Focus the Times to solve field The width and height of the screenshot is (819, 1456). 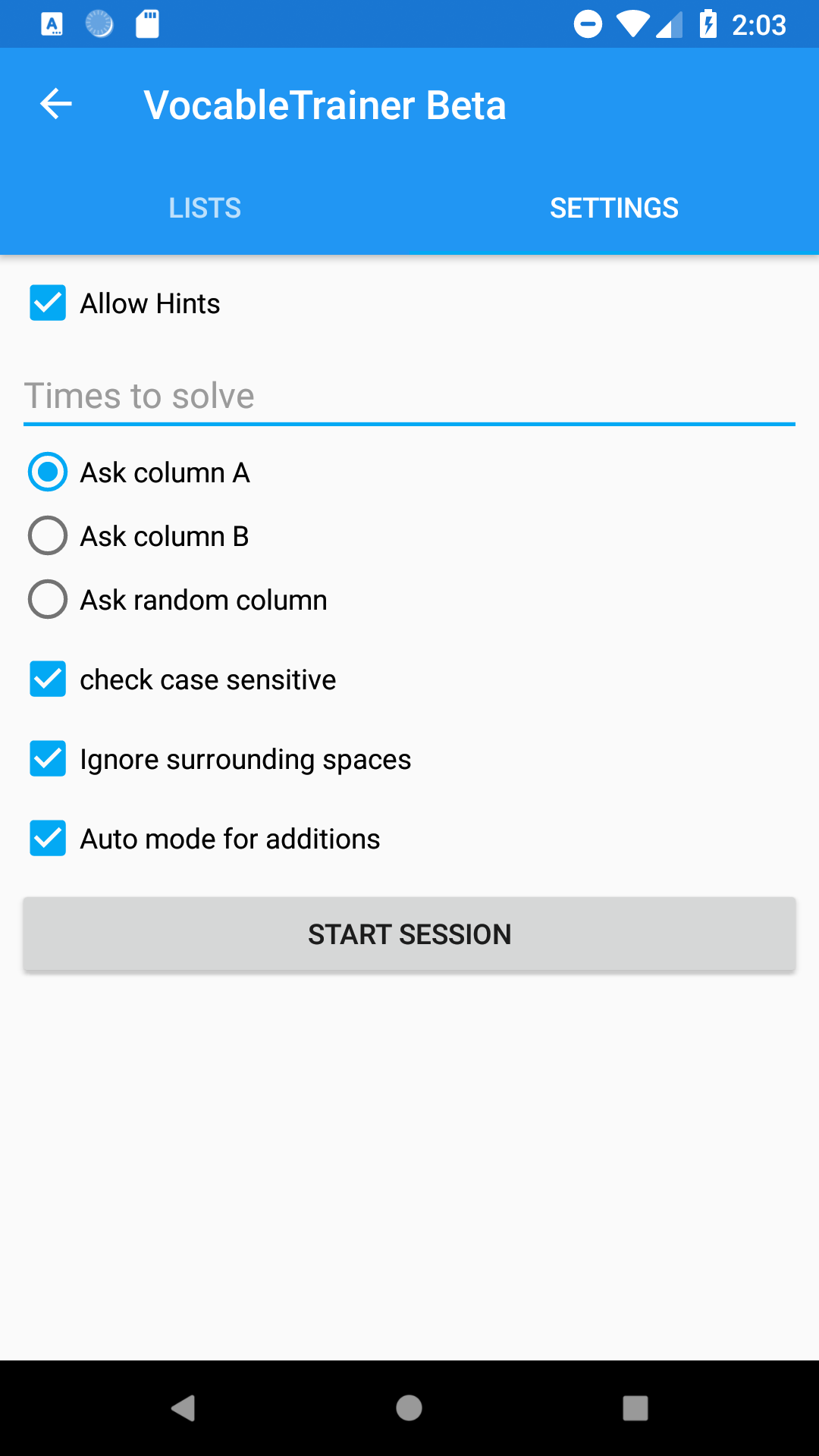tap(409, 396)
